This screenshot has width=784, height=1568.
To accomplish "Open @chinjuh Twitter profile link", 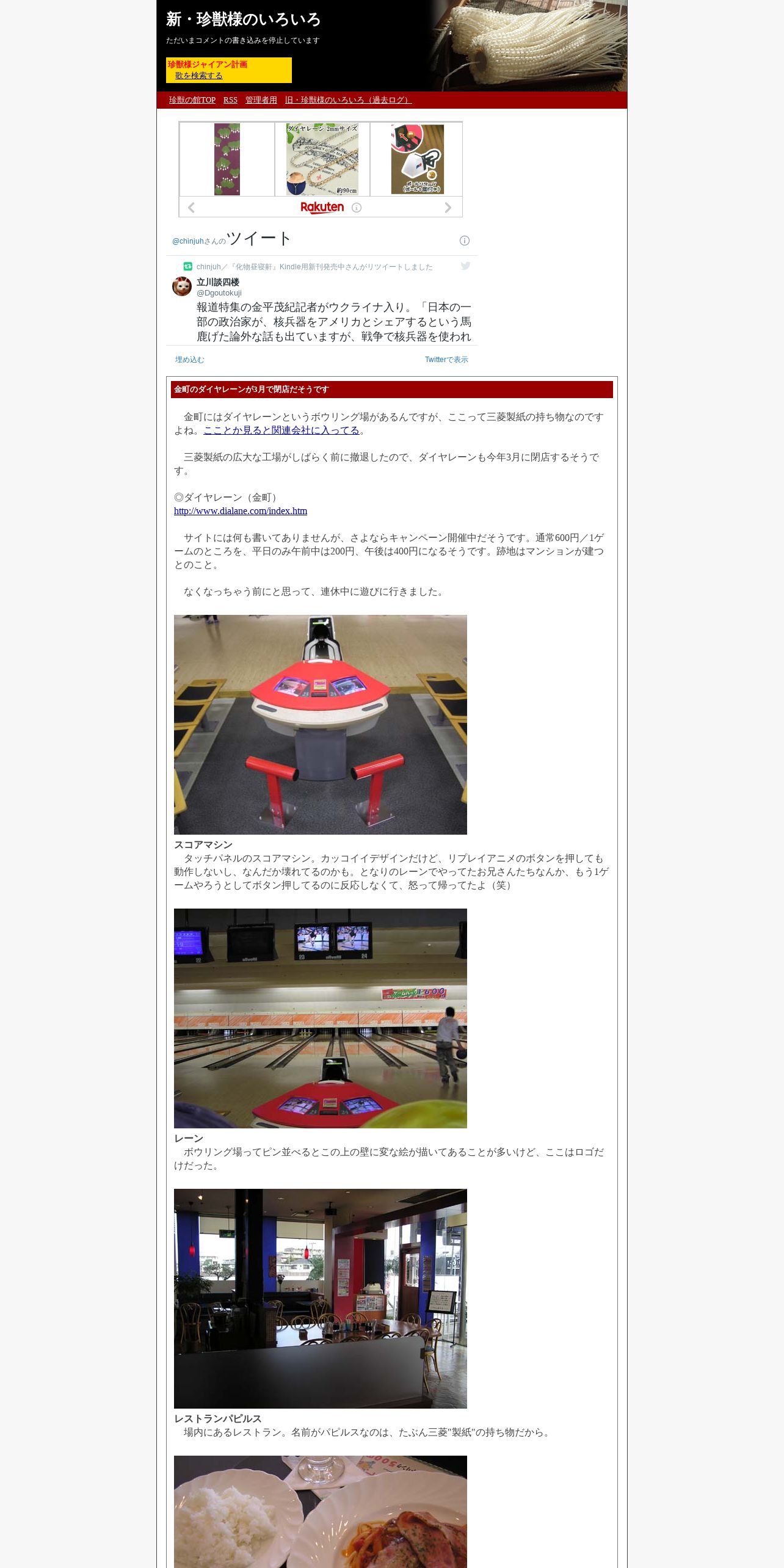I will (x=188, y=241).
